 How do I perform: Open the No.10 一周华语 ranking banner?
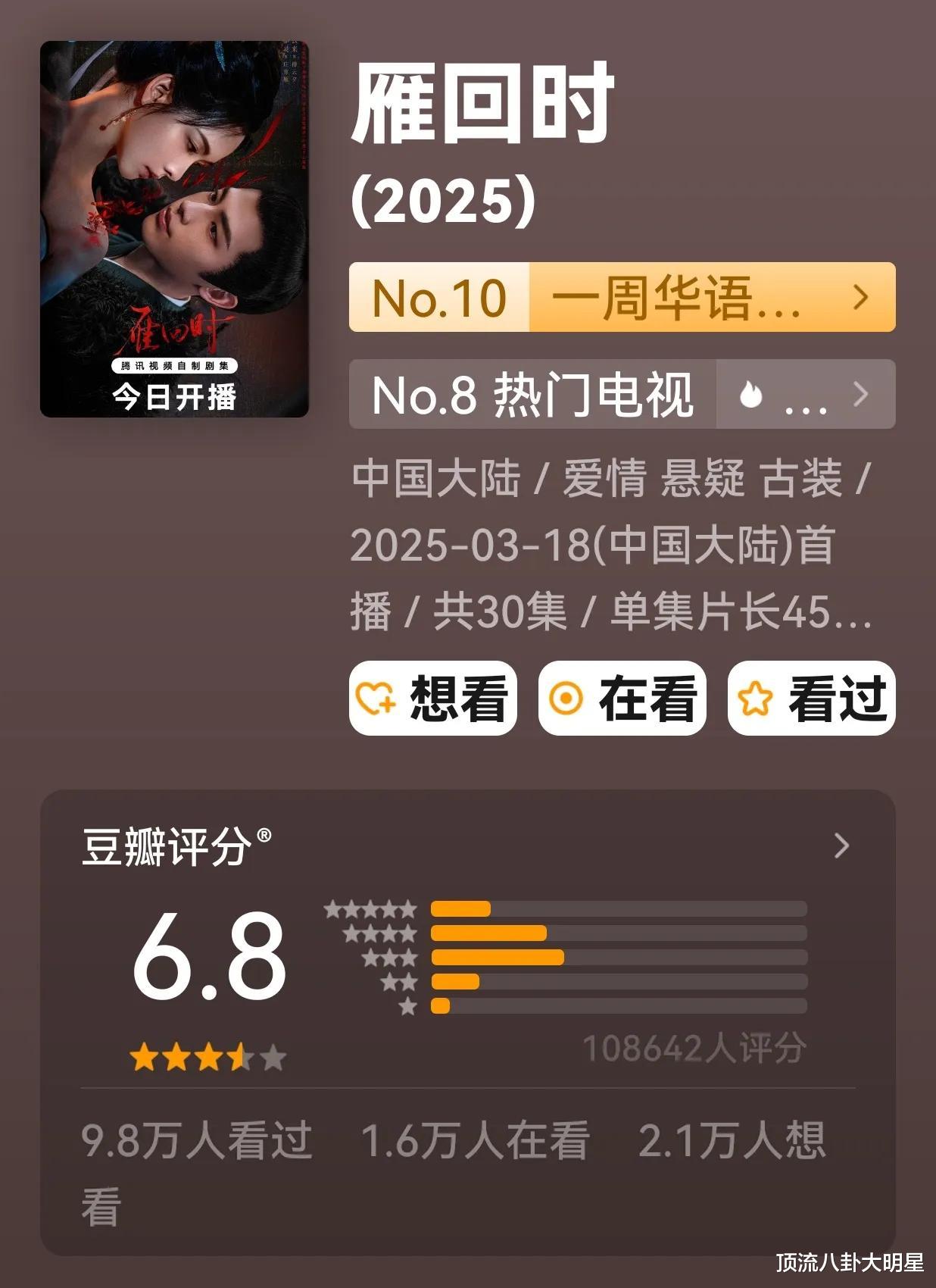pos(622,297)
